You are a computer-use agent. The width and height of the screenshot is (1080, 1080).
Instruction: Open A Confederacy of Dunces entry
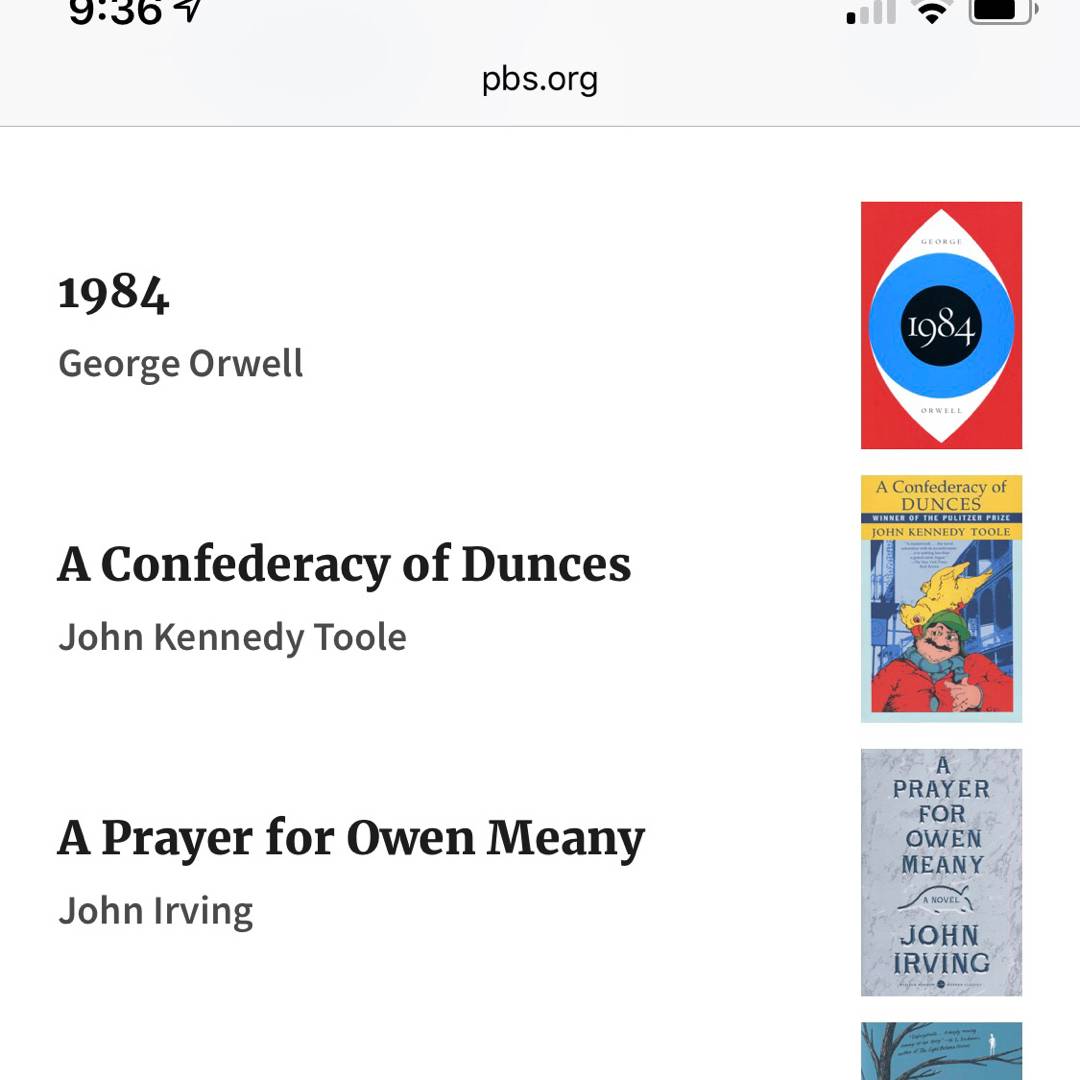(x=344, y=565)
